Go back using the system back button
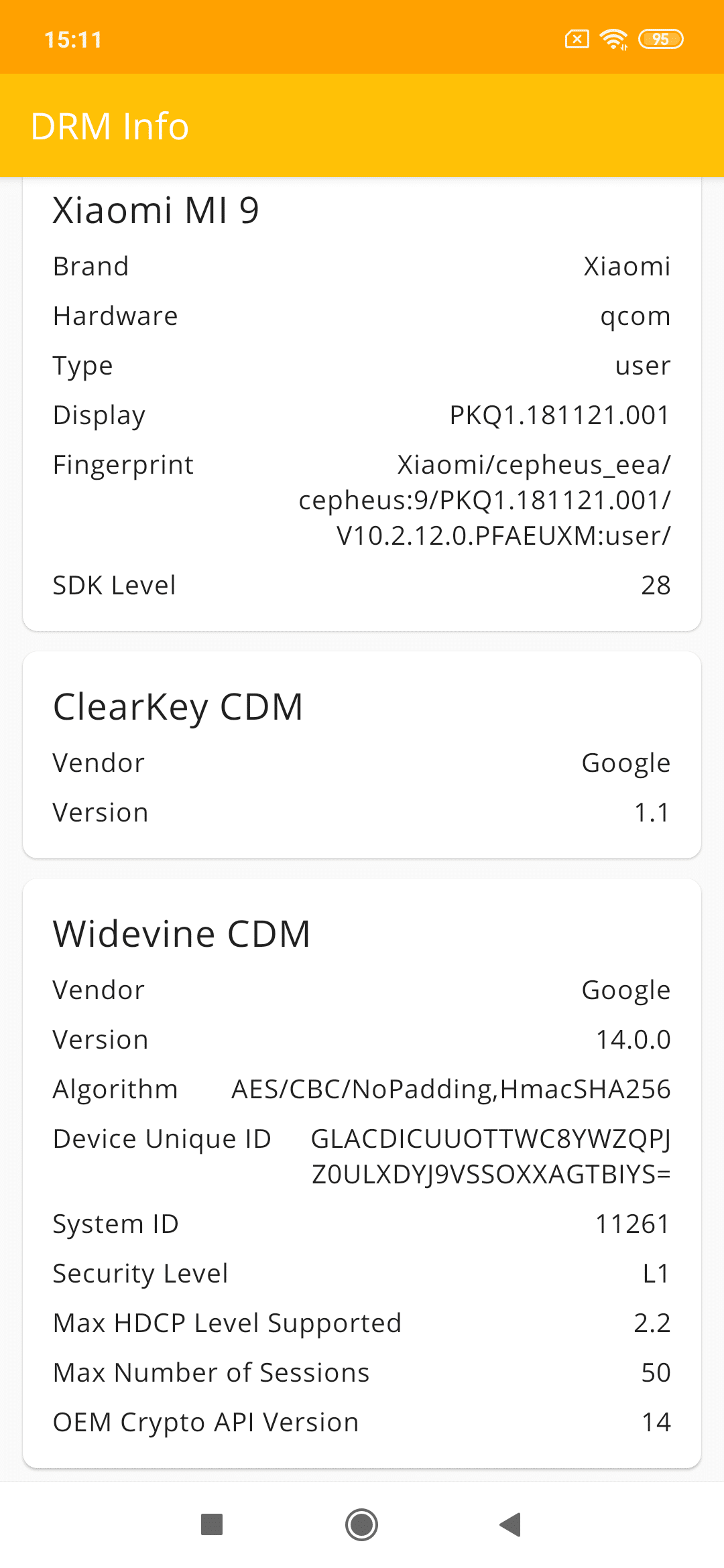724x1568 pixels. tap(511, 1524)
